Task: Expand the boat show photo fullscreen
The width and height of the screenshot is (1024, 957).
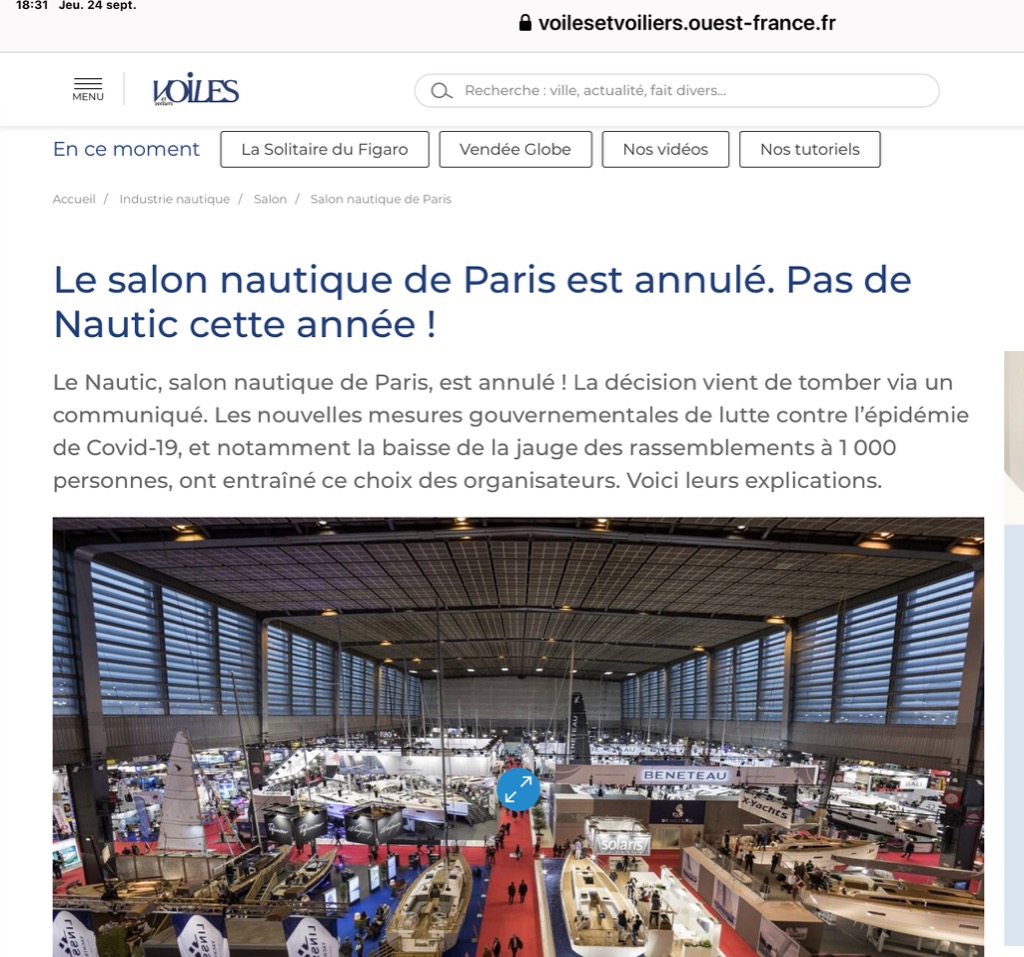Action: tap(518, 789)
